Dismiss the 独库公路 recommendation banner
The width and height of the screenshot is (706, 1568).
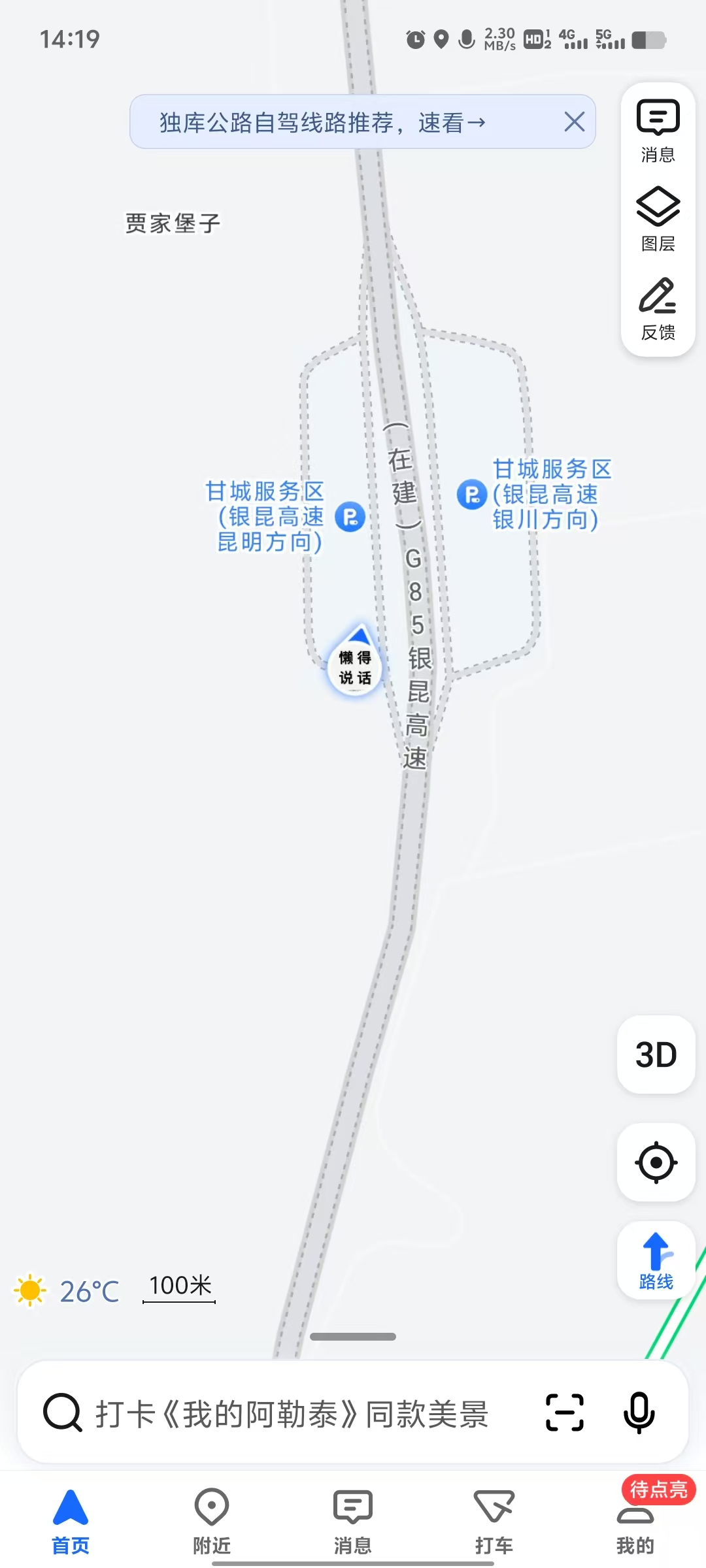pos(574,122)
